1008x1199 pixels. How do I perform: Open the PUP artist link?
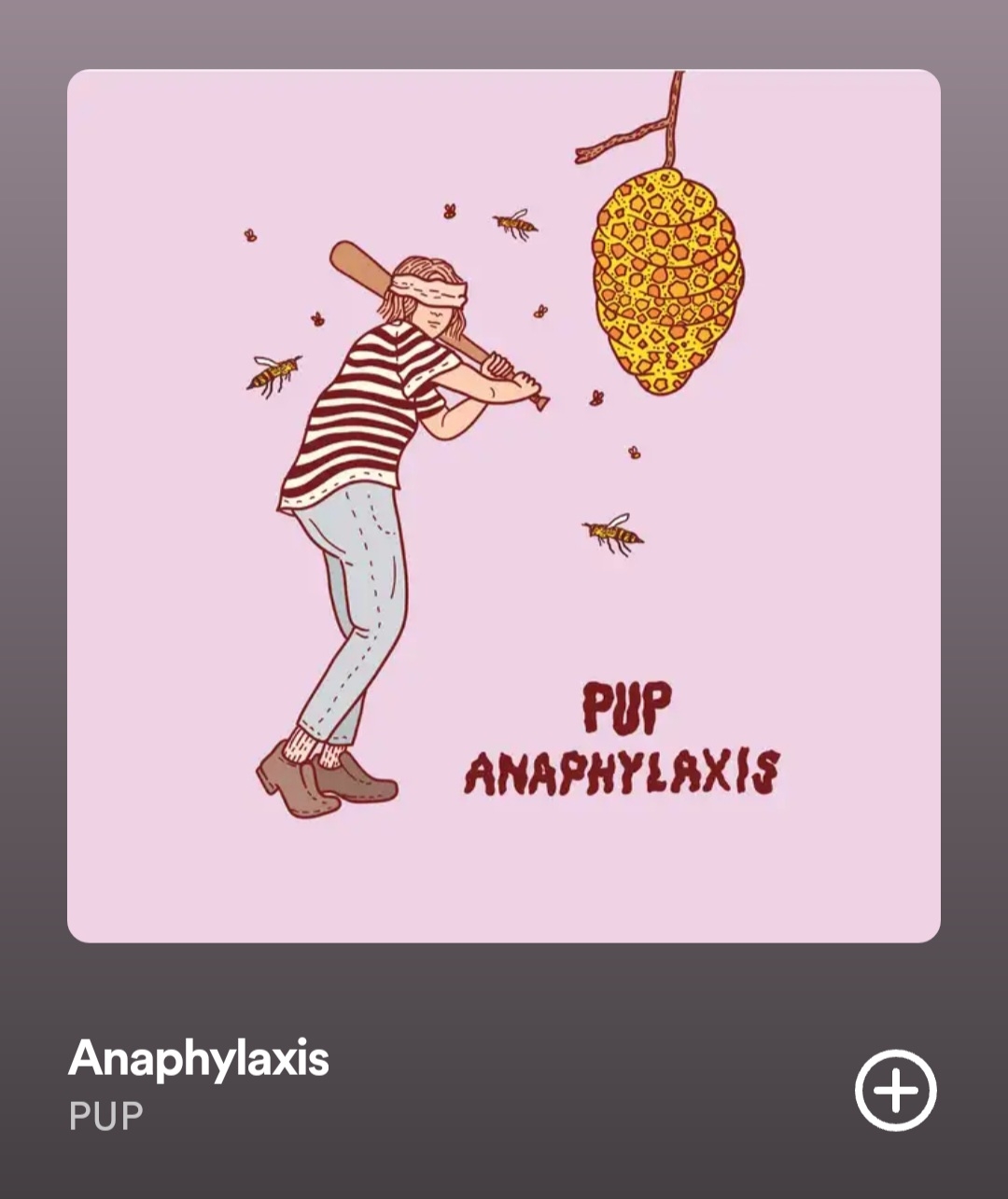click(x=105, y=1116)
